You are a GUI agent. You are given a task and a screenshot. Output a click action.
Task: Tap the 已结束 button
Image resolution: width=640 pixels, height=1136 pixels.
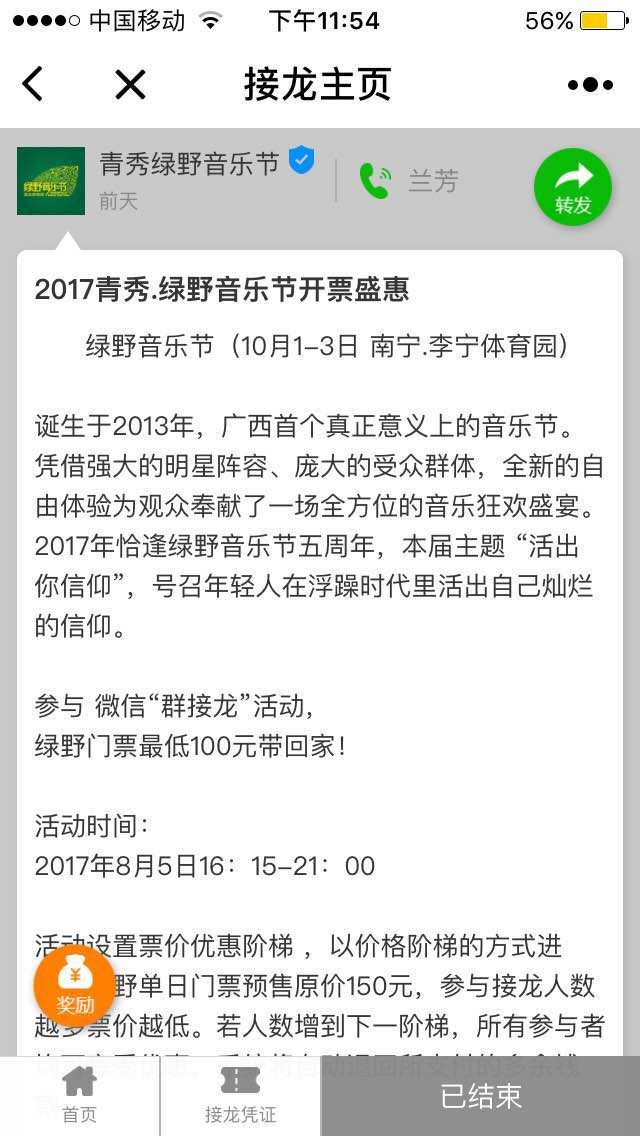pyautogui.click(x=480, y=1095)
